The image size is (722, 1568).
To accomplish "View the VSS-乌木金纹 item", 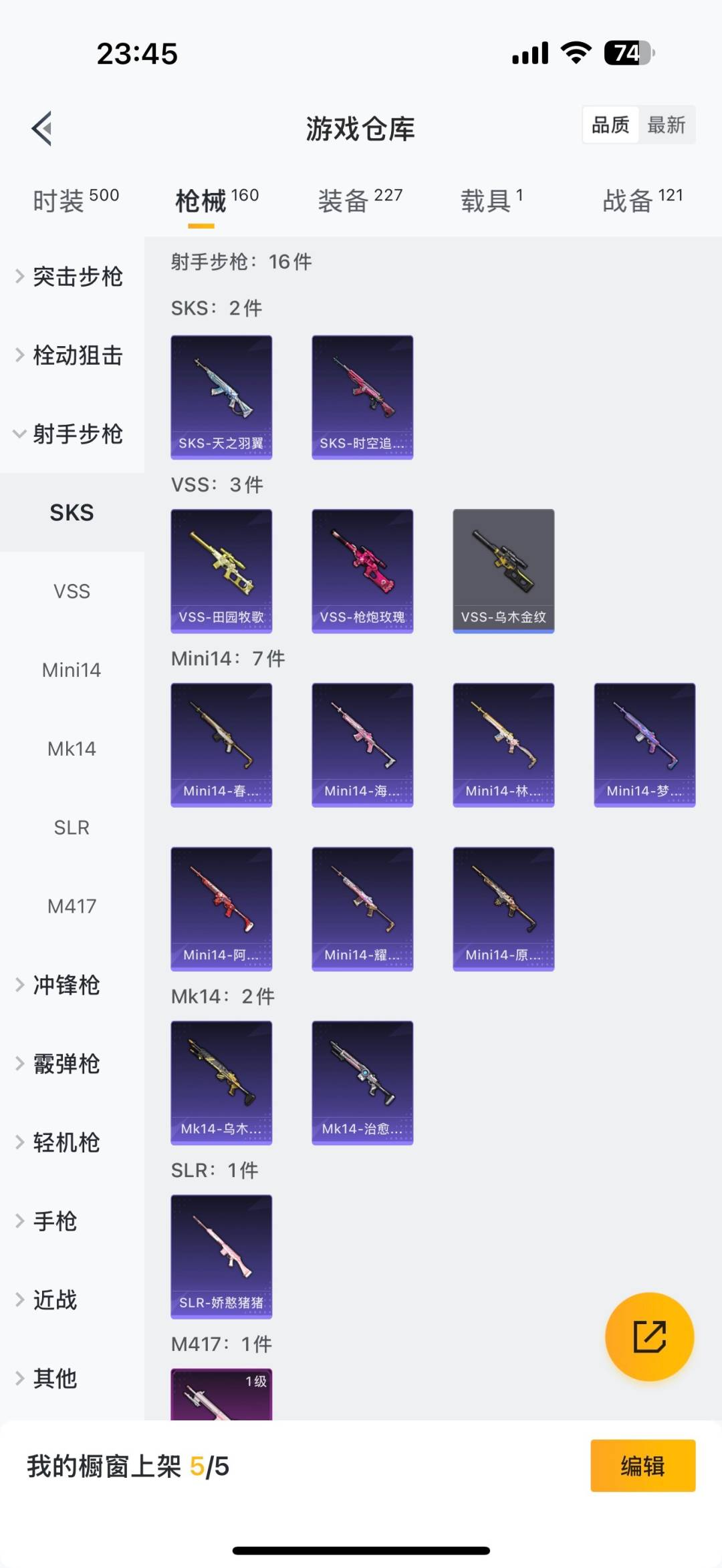I will click(x=503, y=571).
